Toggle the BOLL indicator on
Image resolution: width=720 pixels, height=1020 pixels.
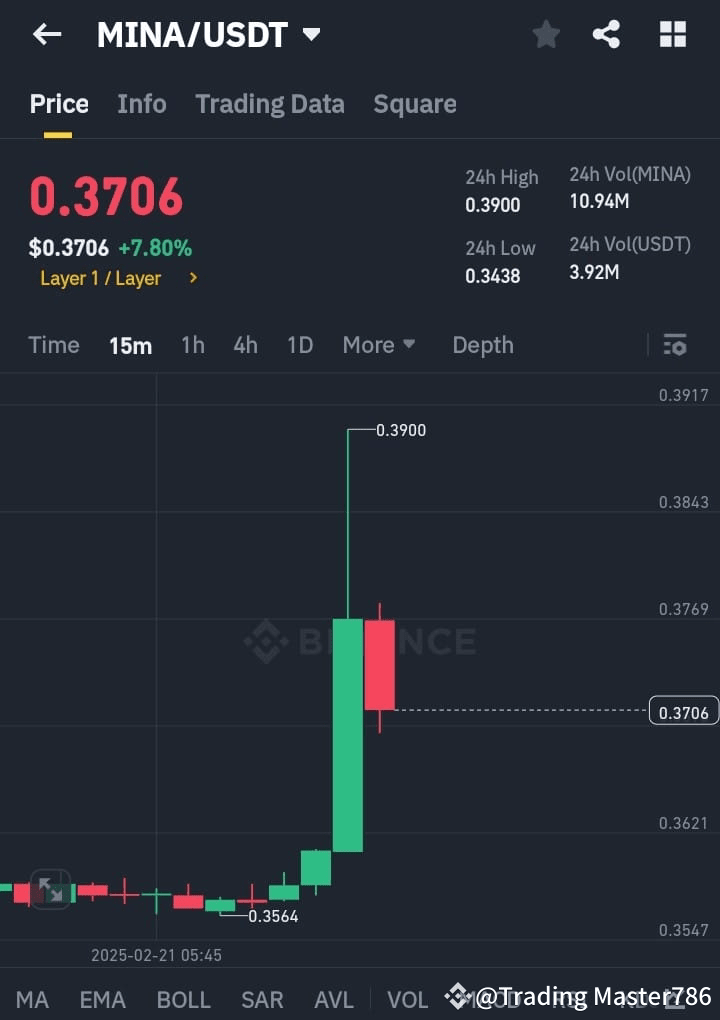point(183,999)
